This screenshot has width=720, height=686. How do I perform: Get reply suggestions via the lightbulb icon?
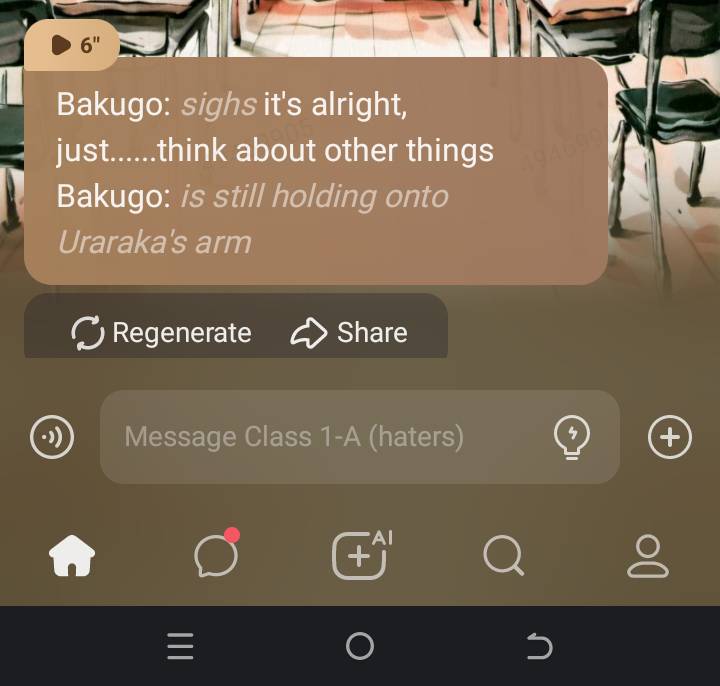[x=572, y=437]
